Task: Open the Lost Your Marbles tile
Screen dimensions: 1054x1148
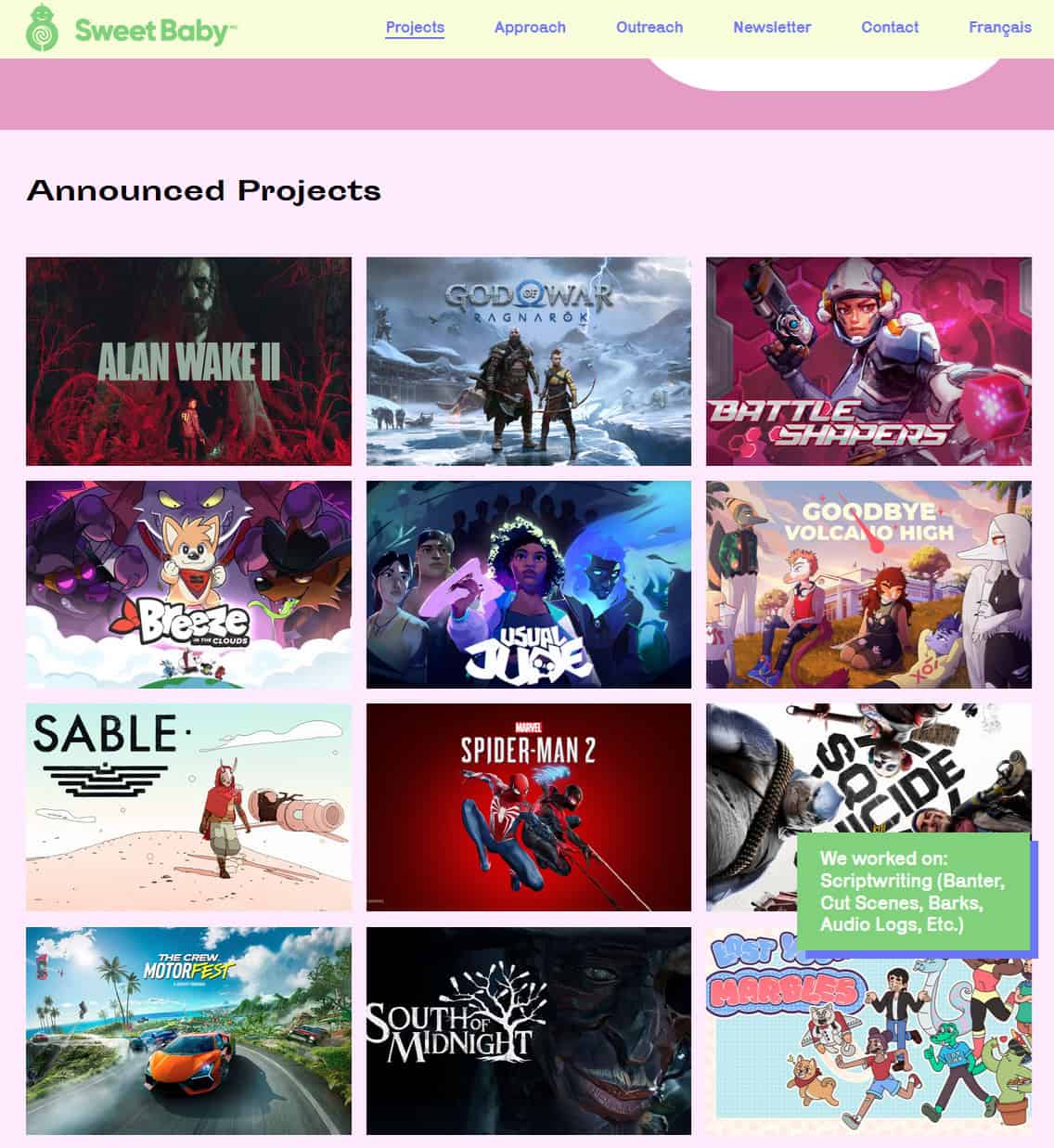Action: point(868,1049)
